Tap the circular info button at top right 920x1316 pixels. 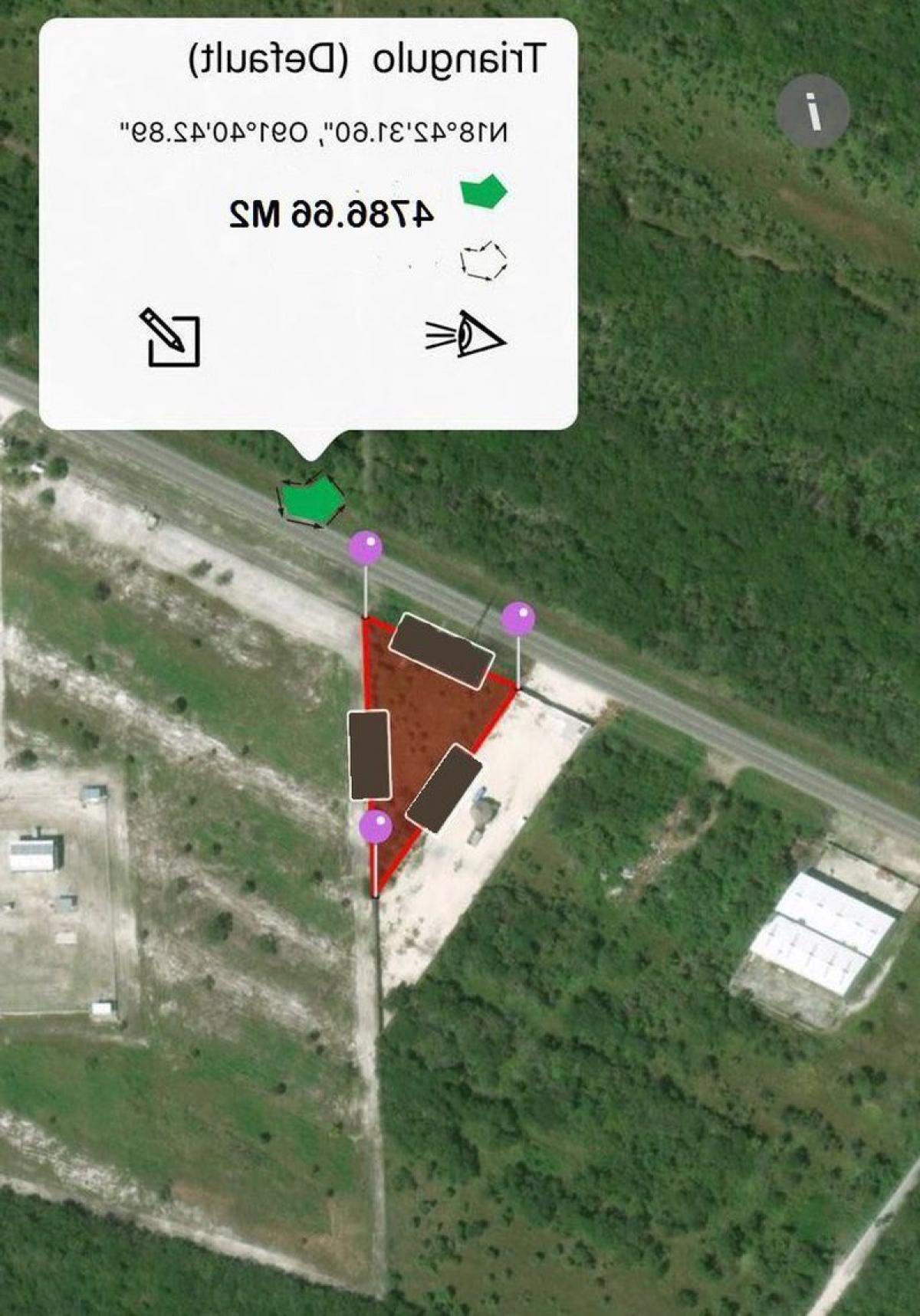pyautogui.click(x=812, y=107)
